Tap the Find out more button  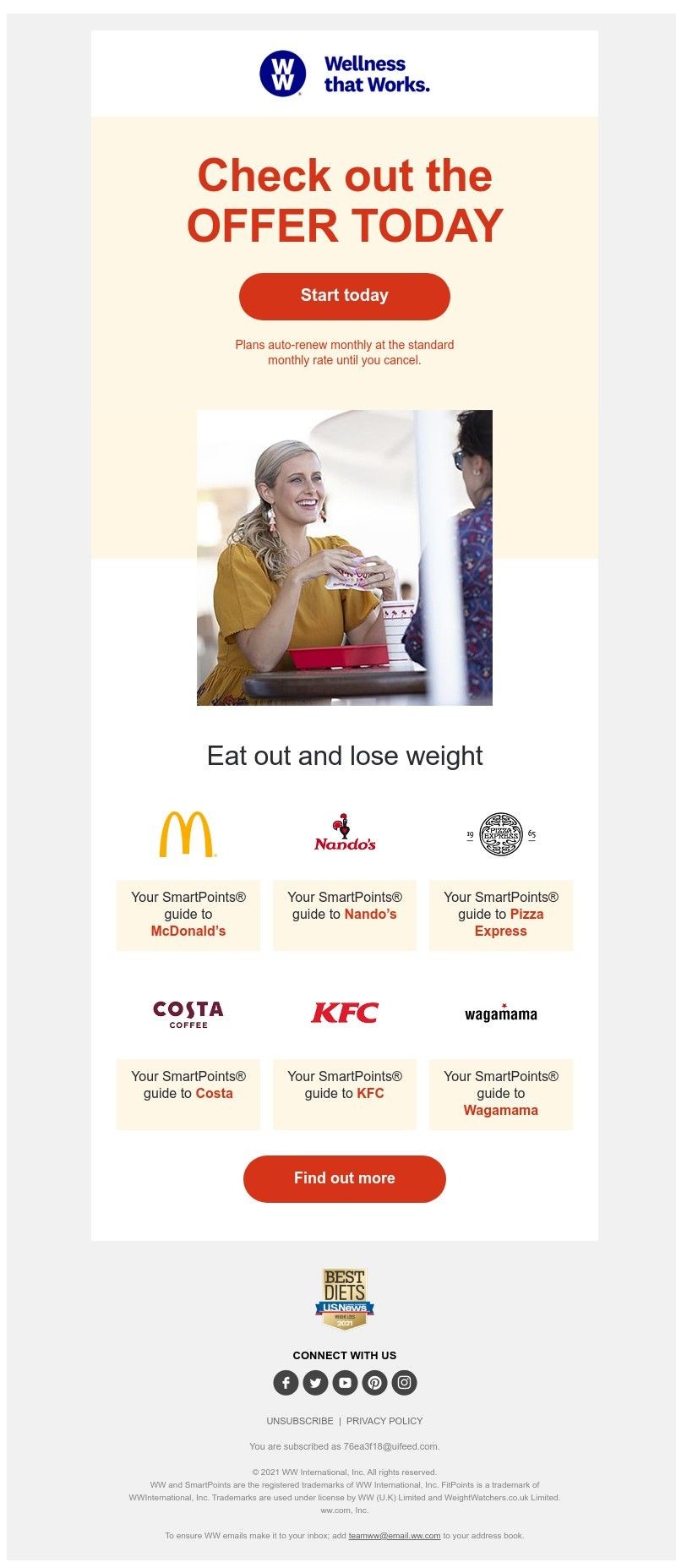344,1178
